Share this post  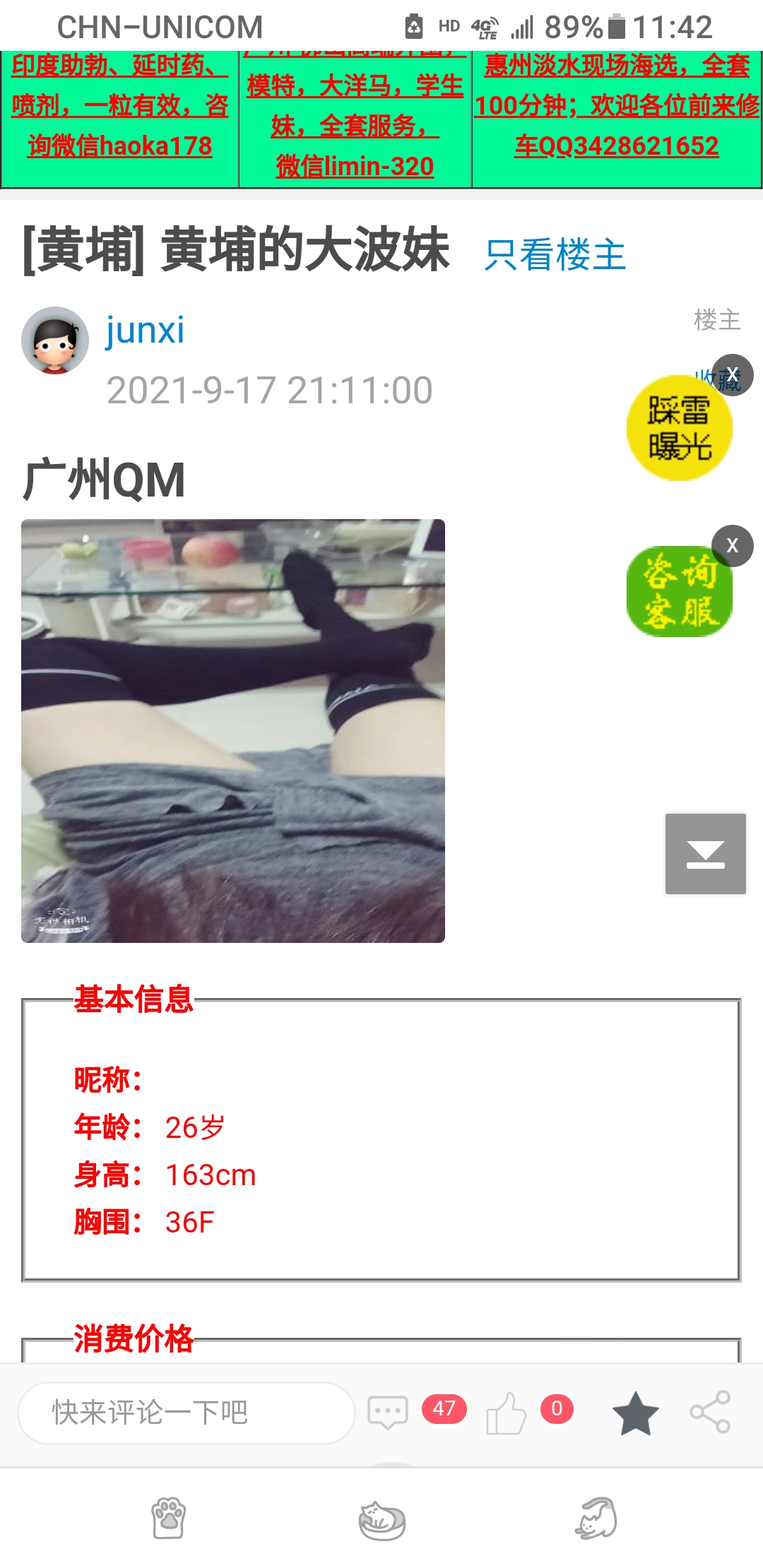point(710,1413)
